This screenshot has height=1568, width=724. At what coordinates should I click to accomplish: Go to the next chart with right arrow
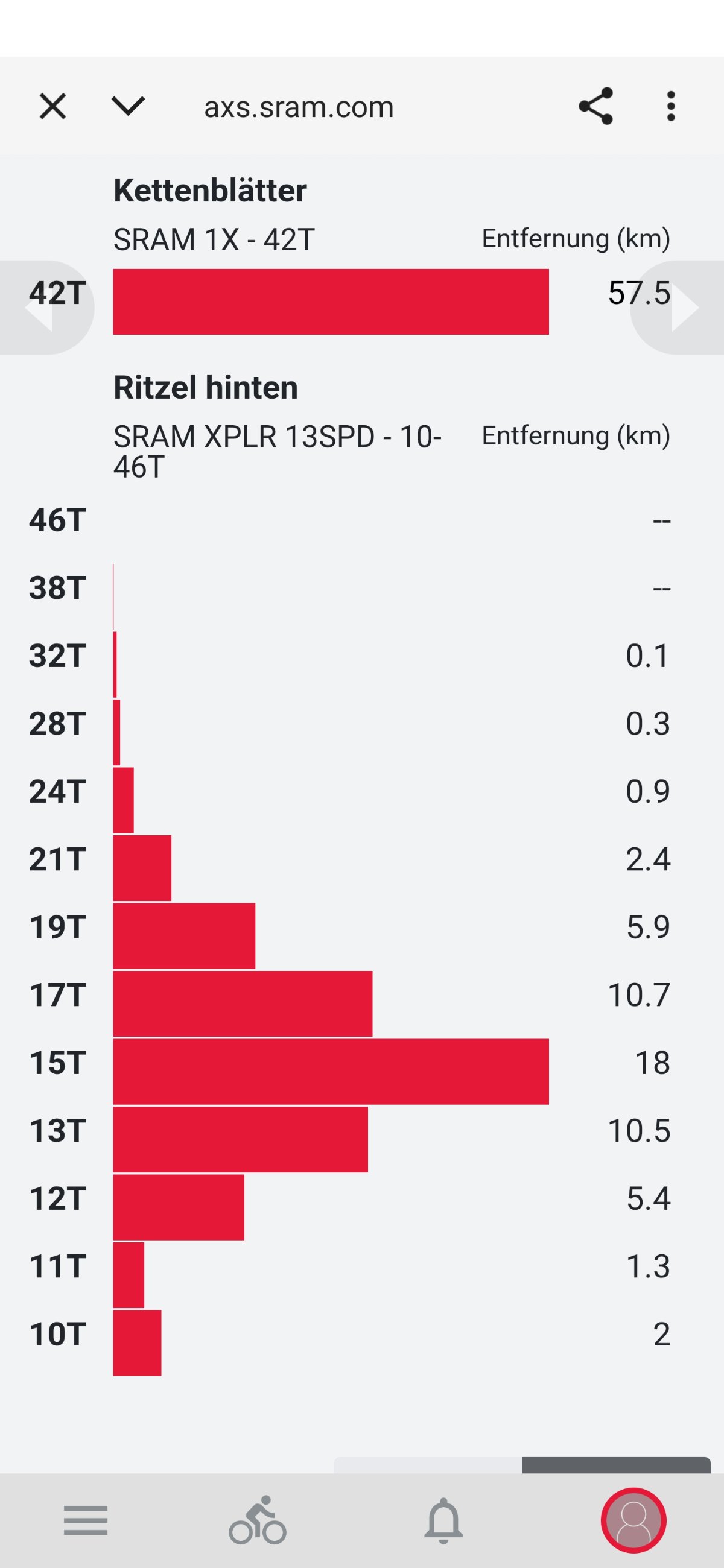683,308
